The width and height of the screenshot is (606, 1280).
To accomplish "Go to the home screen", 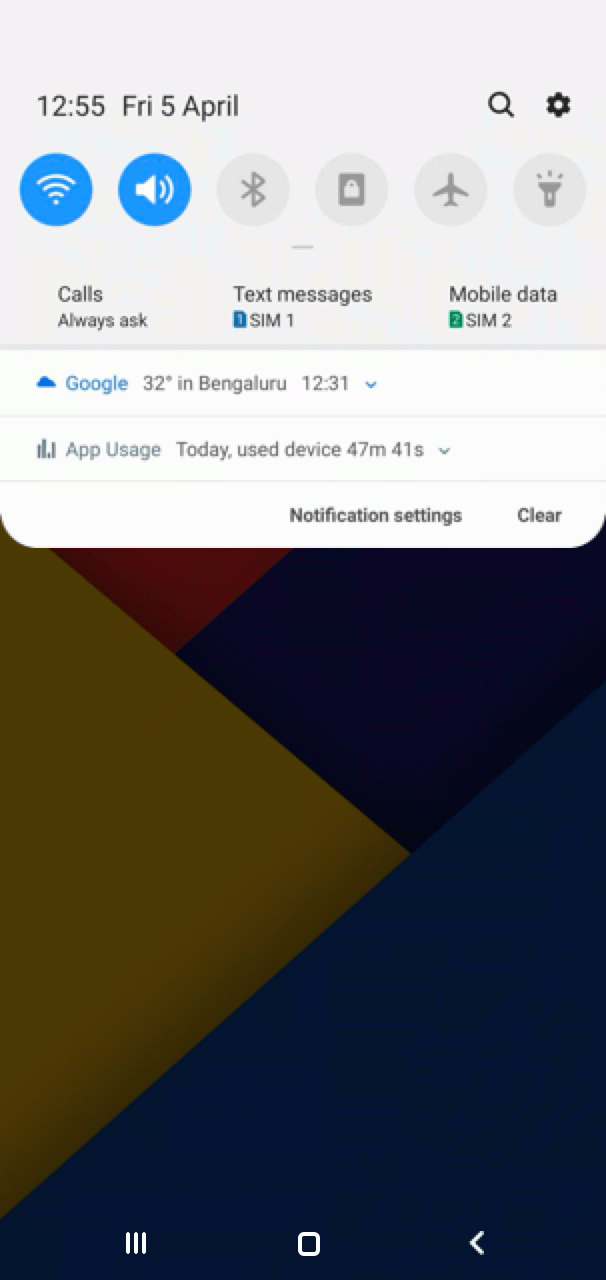I will [x=309, y=1243].
